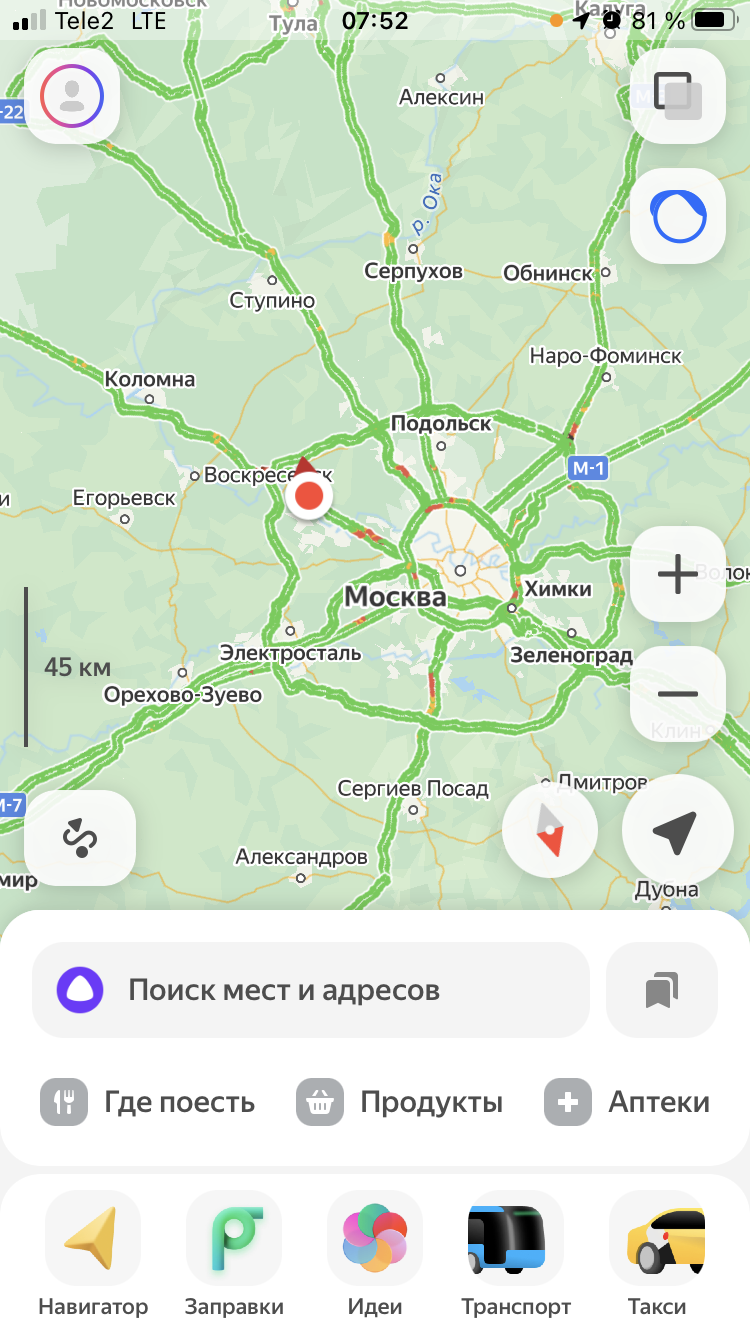Zoom out the map with minus
Screen dimensions: 750x1334
point(678,694)
